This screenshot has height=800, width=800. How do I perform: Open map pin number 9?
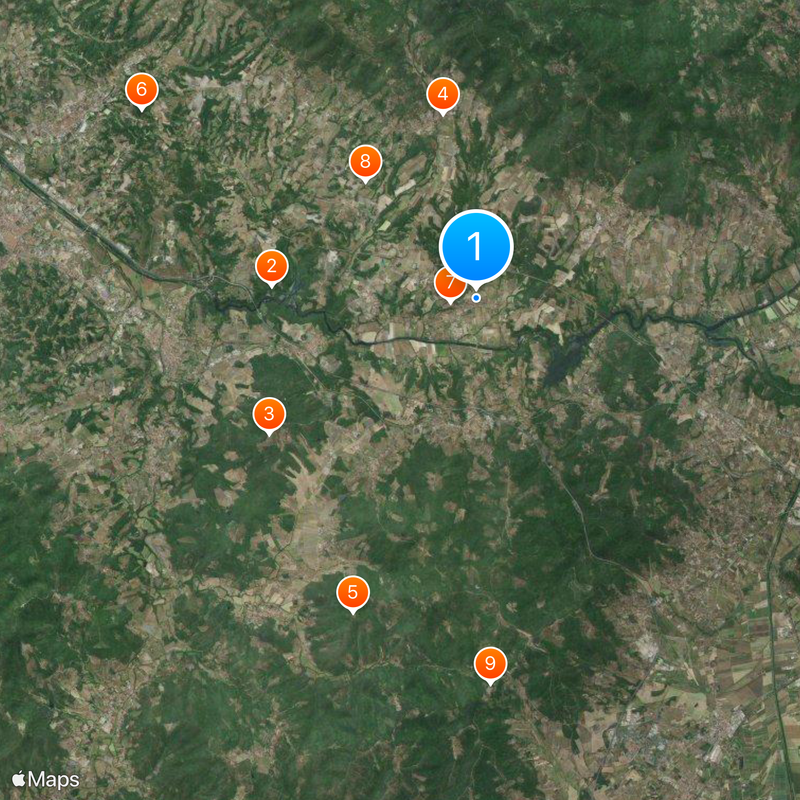tap(490, 663)
